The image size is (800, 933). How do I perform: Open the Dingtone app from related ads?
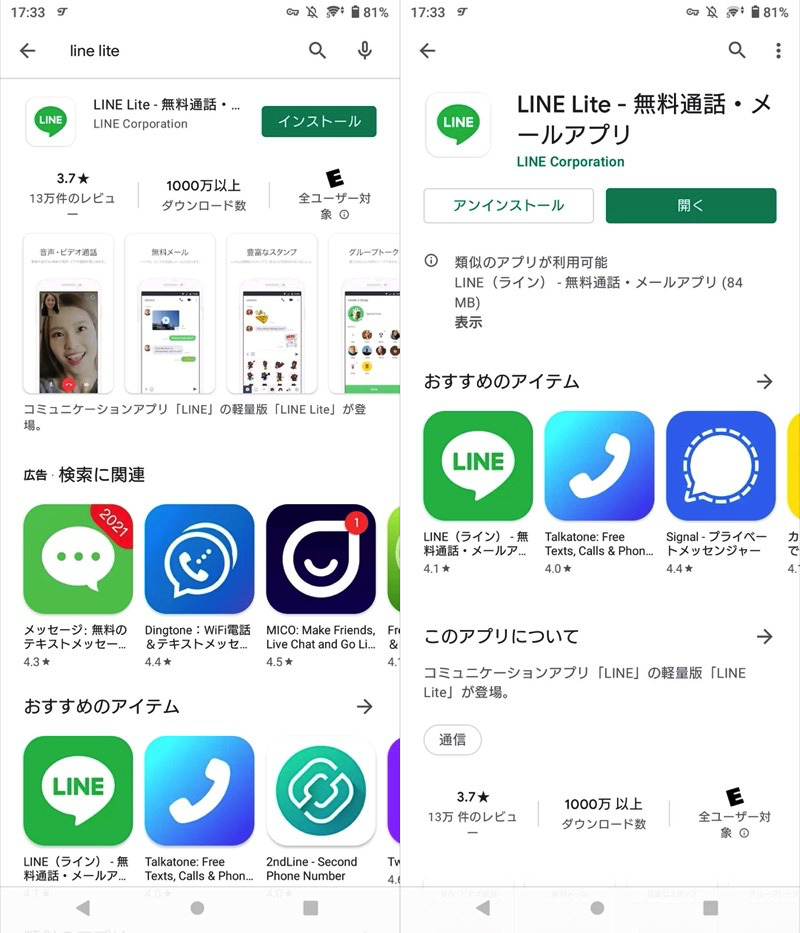click(x=199, y=559)
